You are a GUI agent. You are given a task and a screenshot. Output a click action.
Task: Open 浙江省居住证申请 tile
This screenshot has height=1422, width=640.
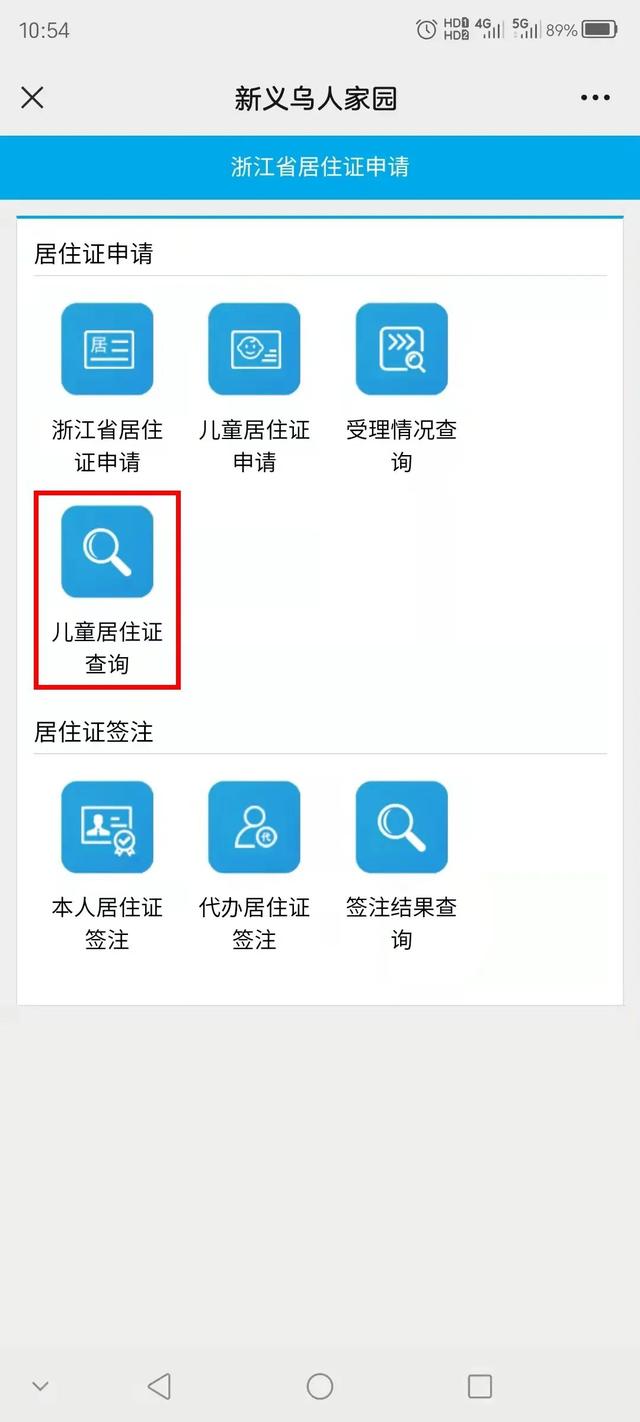click(107, 349)
